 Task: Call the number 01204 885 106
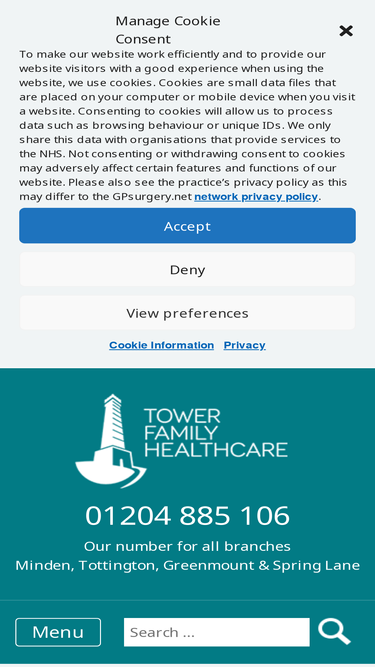188,516
